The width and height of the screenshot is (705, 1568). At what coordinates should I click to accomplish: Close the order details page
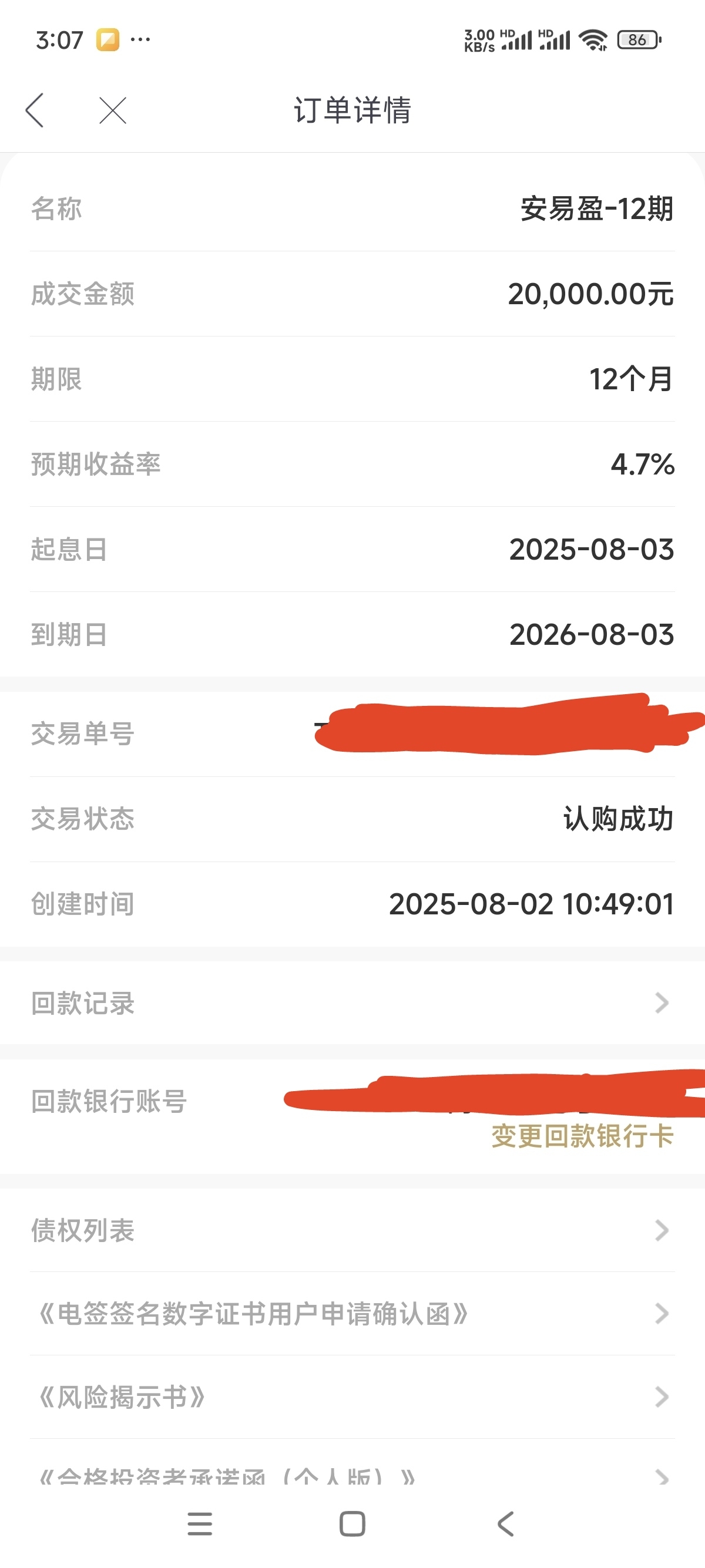click(113, 110)
